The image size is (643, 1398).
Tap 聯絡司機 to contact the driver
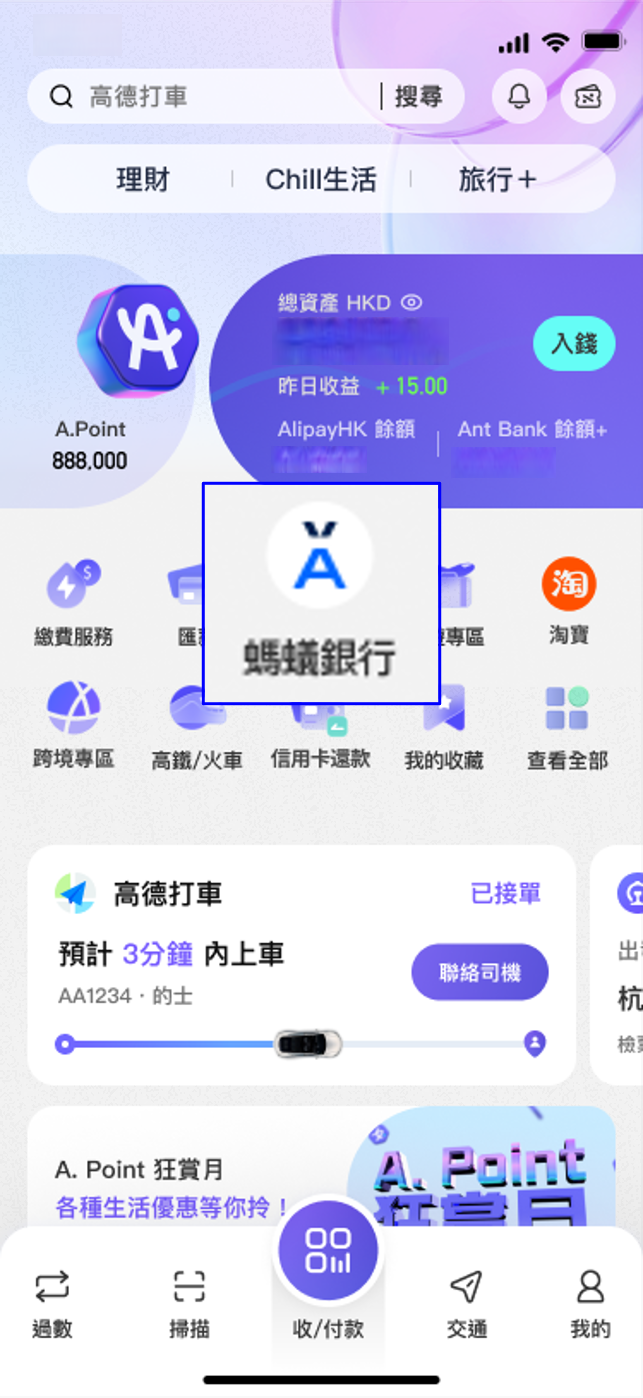480,972
